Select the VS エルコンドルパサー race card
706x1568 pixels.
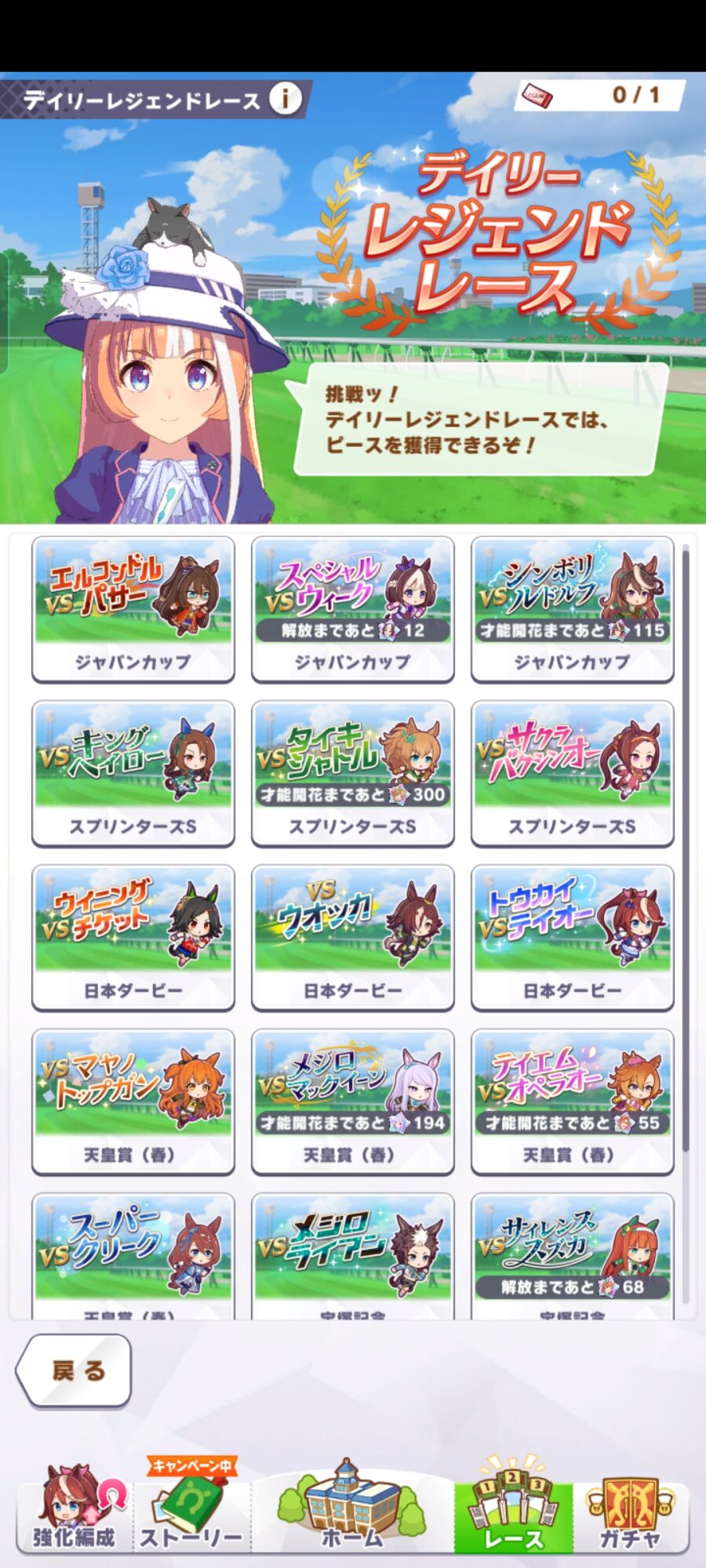(x=133, y=609)
